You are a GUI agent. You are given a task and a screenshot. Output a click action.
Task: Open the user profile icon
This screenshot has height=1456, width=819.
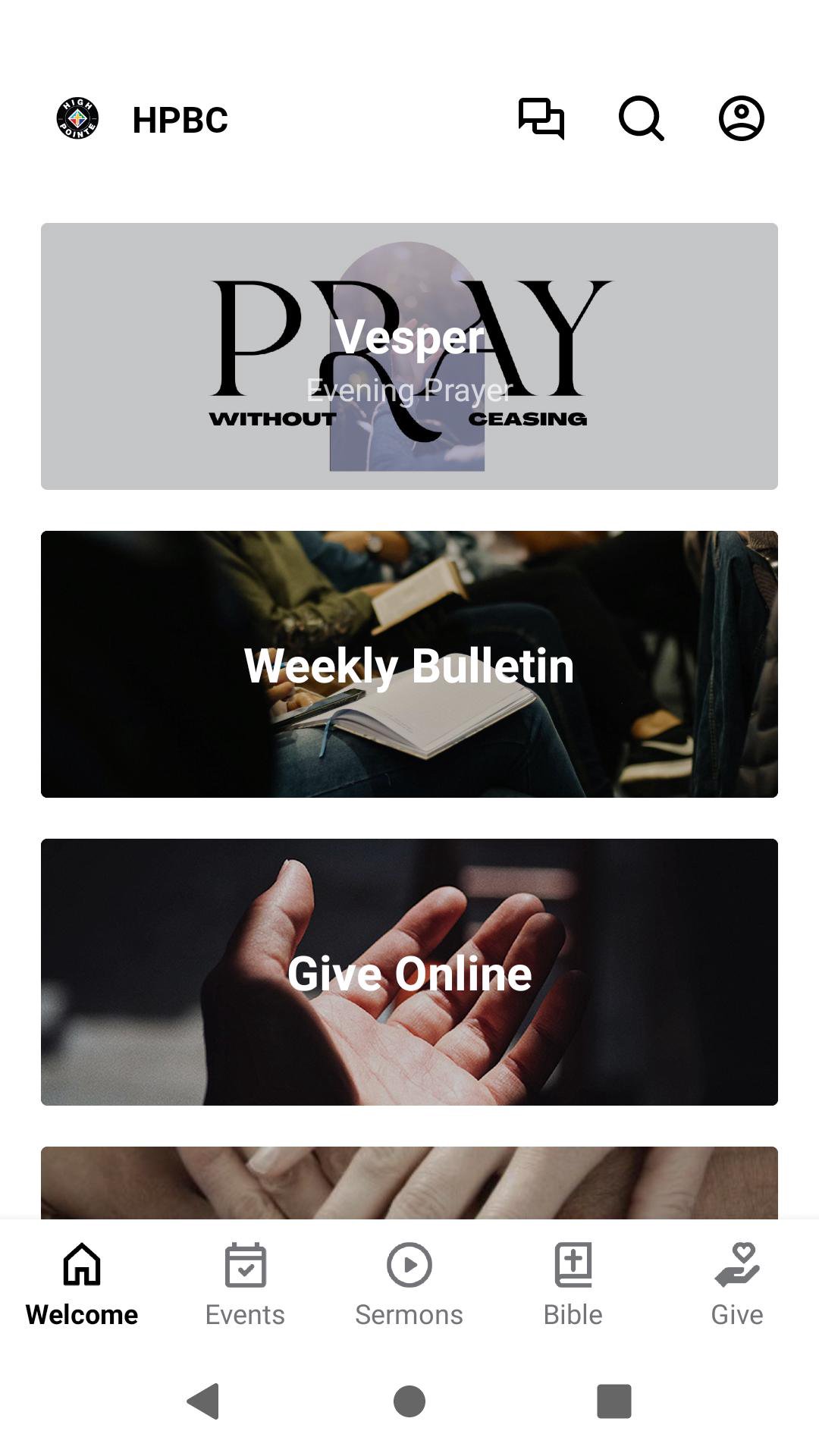(x=741, y=119)
